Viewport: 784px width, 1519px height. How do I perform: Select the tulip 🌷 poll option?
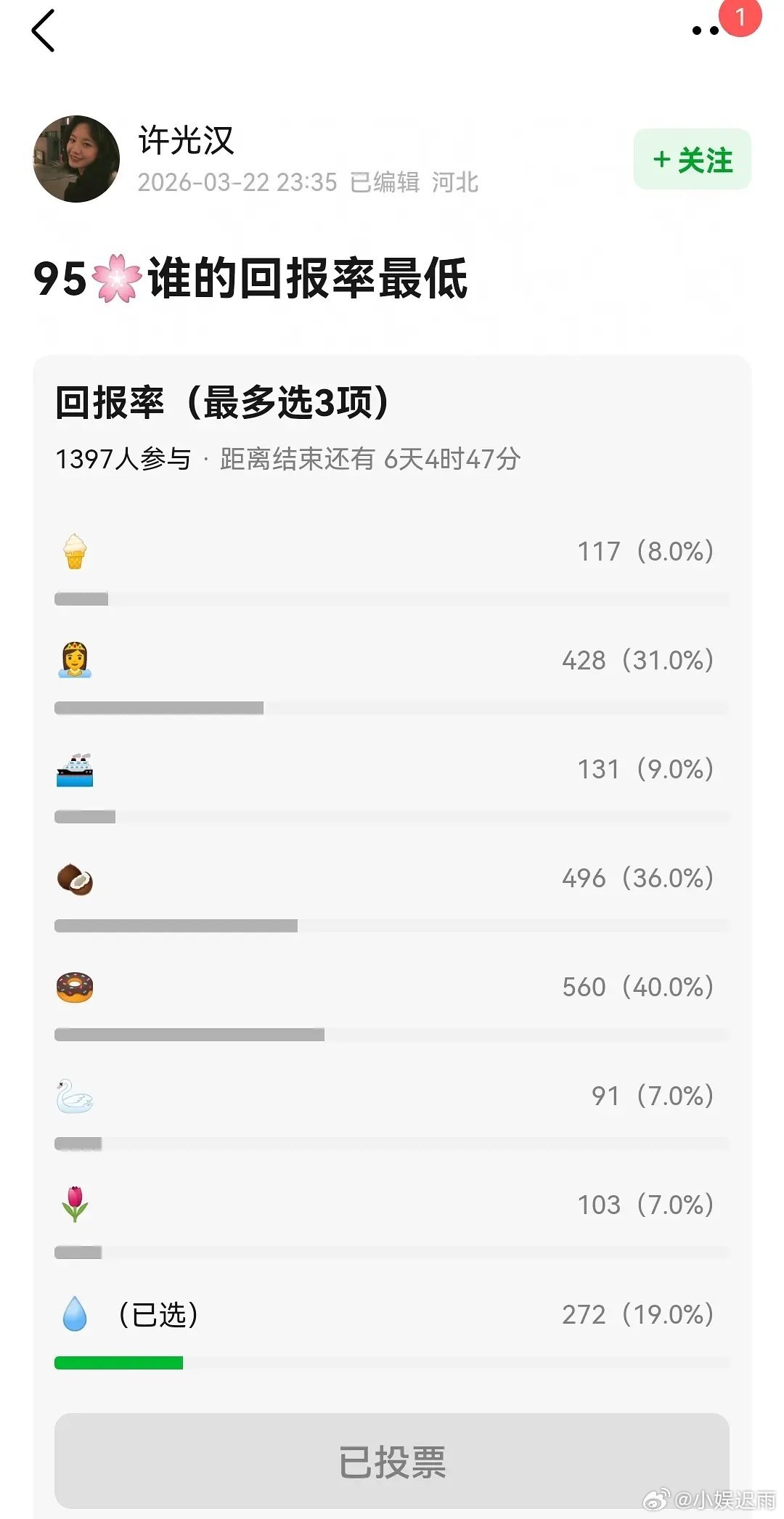pos(392,1205)
